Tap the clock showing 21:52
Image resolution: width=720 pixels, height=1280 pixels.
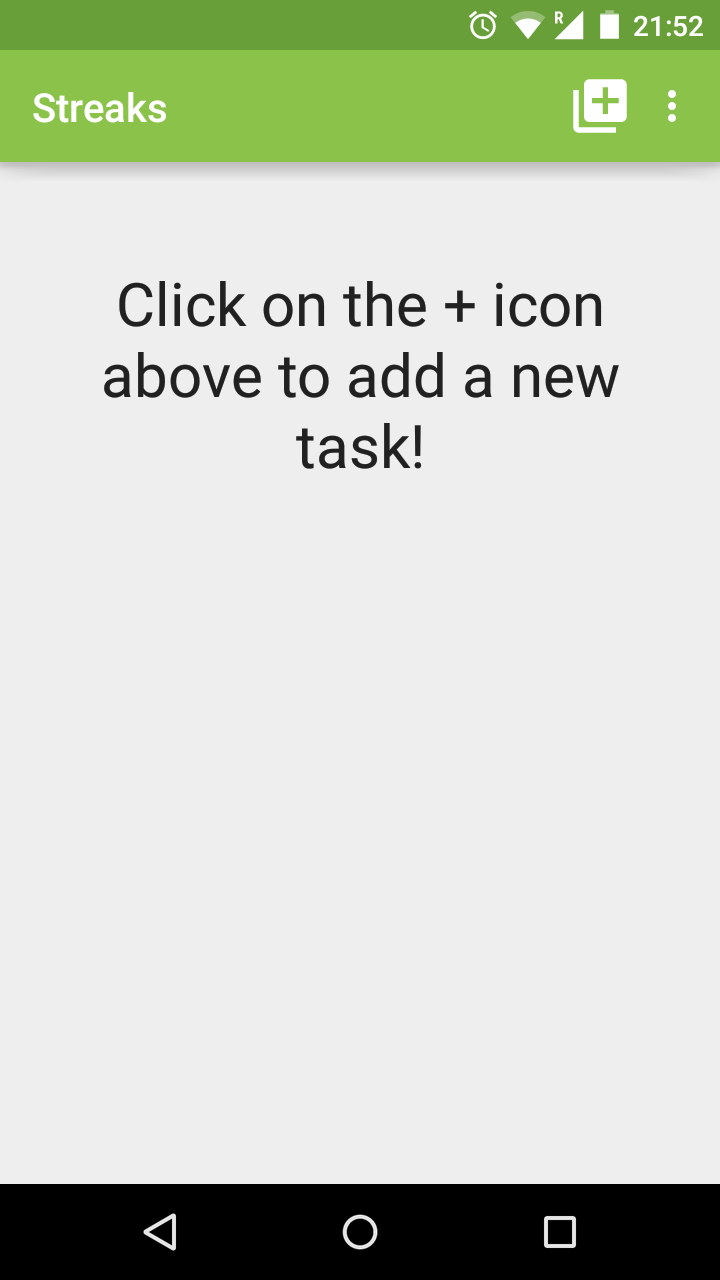(x=670, y=24)
